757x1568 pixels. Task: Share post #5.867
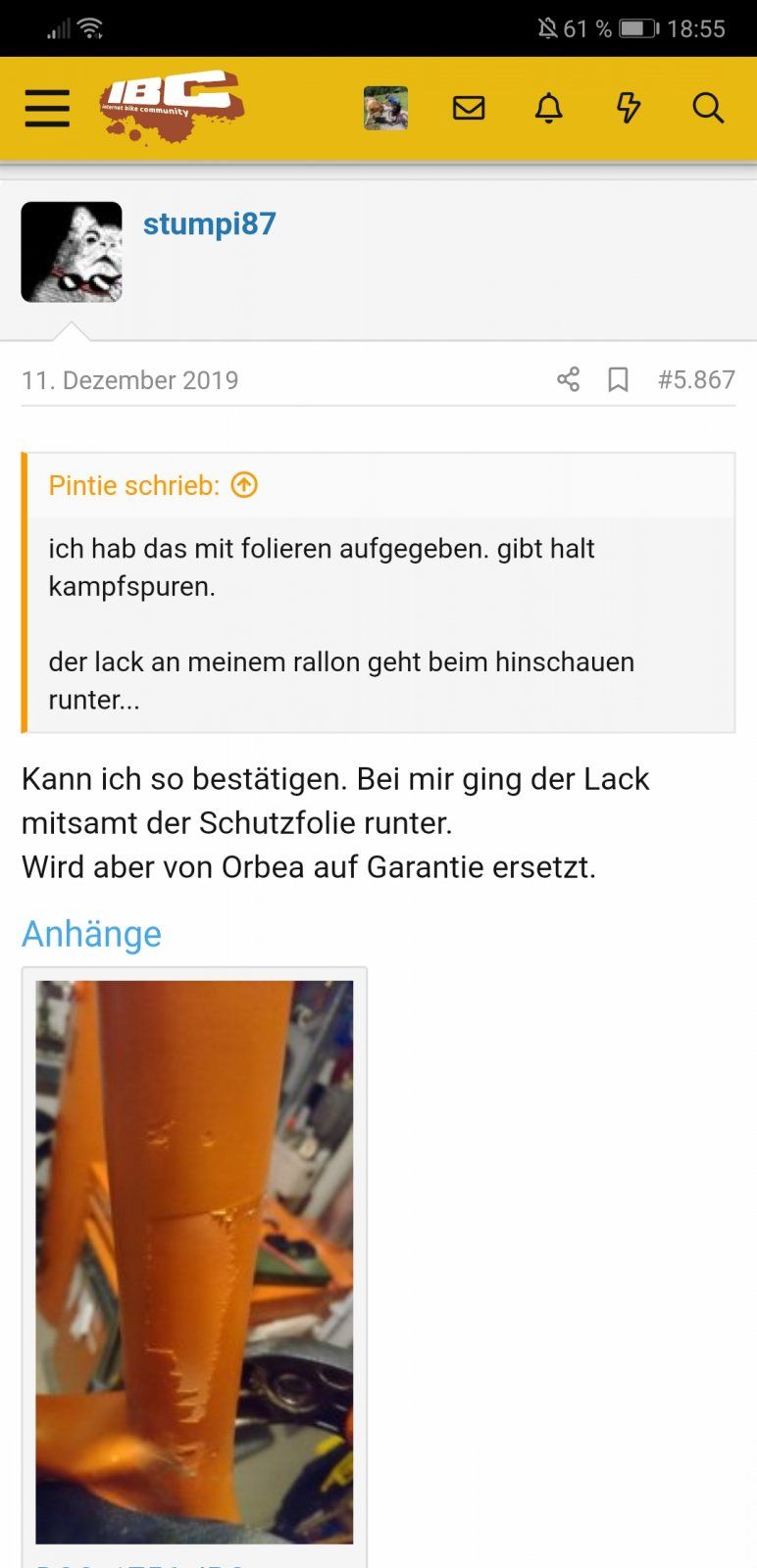click(x=569, y=379)
